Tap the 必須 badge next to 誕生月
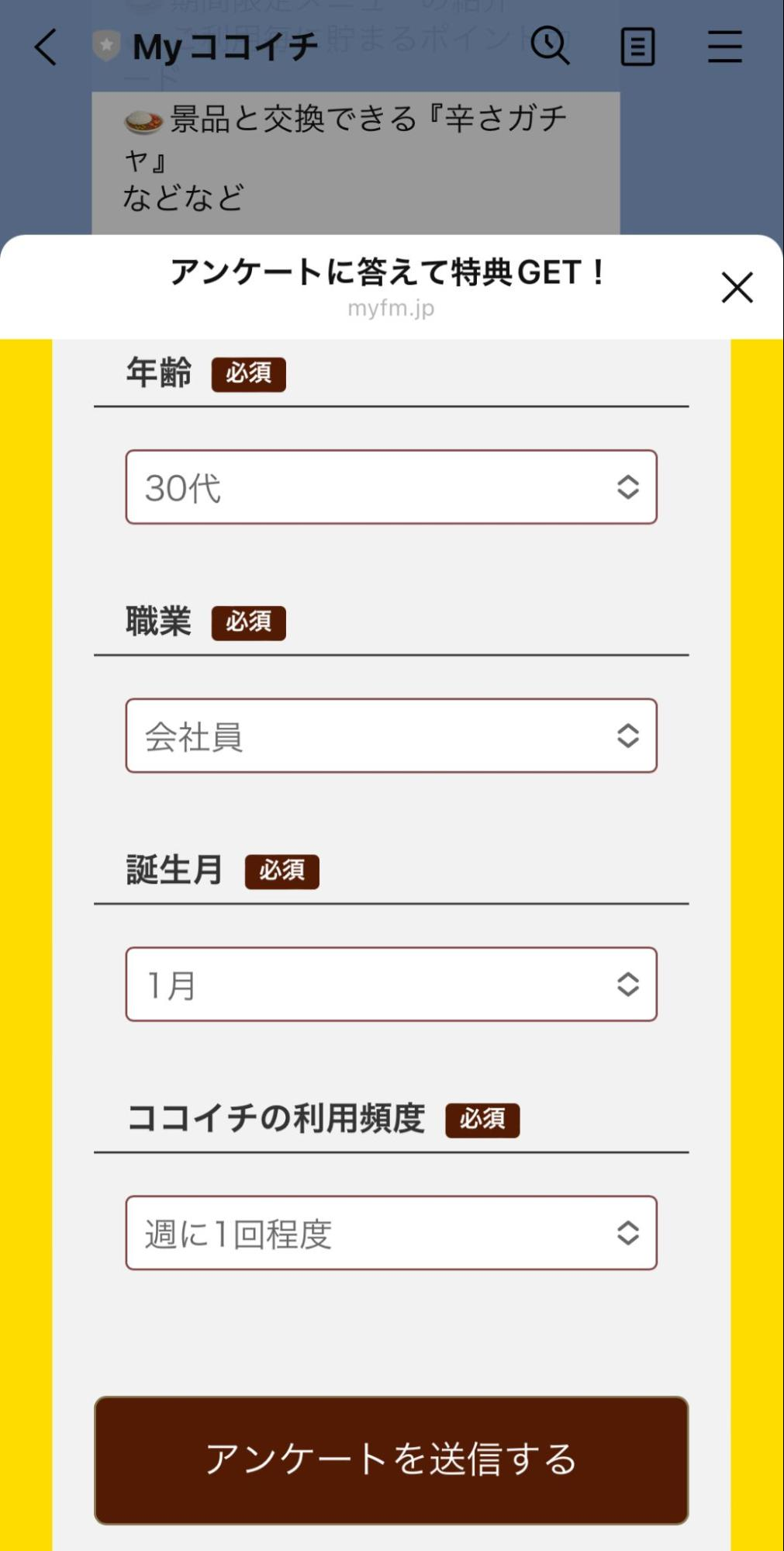 click(283, 871)
